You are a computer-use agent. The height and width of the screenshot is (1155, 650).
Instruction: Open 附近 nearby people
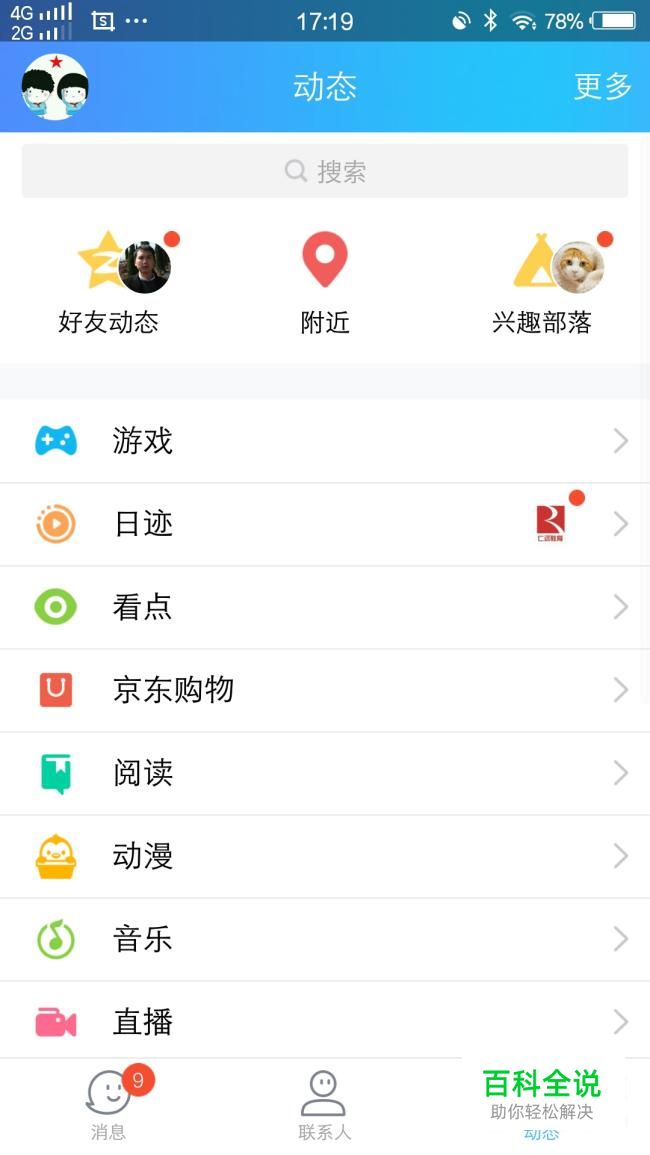(325, 283)
